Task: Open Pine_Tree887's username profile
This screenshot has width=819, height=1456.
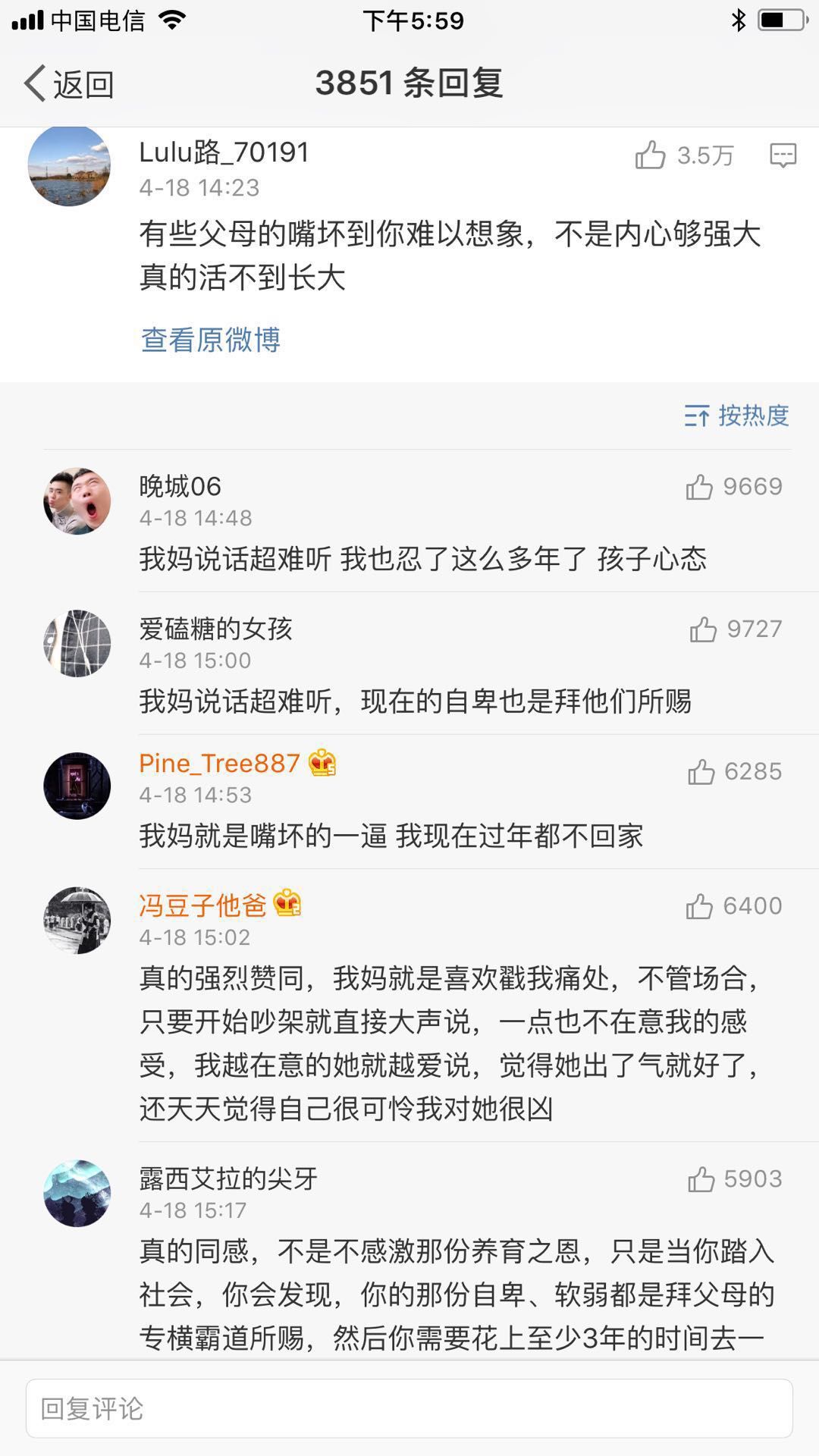Action: pyautogui.click(x=219, y=763)
